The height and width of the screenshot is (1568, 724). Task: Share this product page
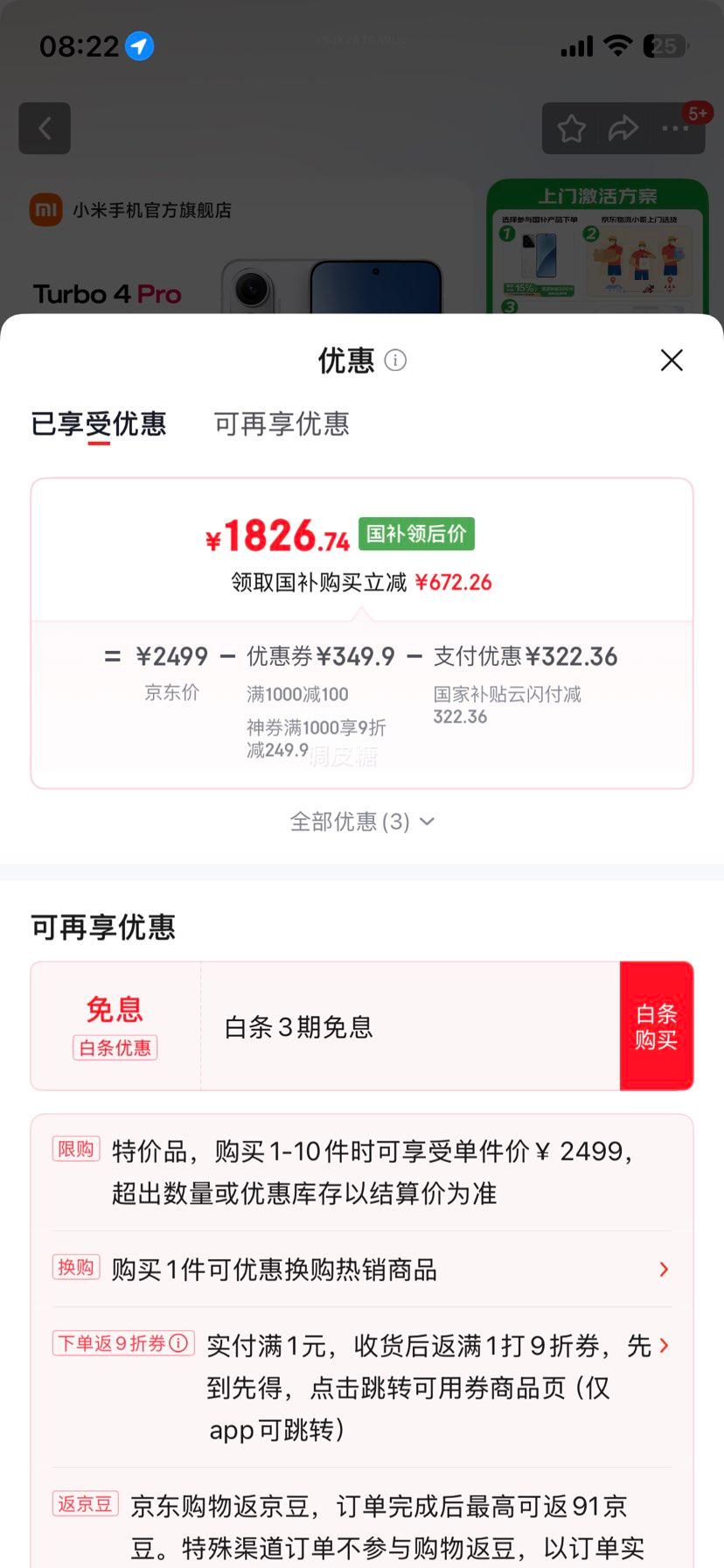(x=623, y=129)
